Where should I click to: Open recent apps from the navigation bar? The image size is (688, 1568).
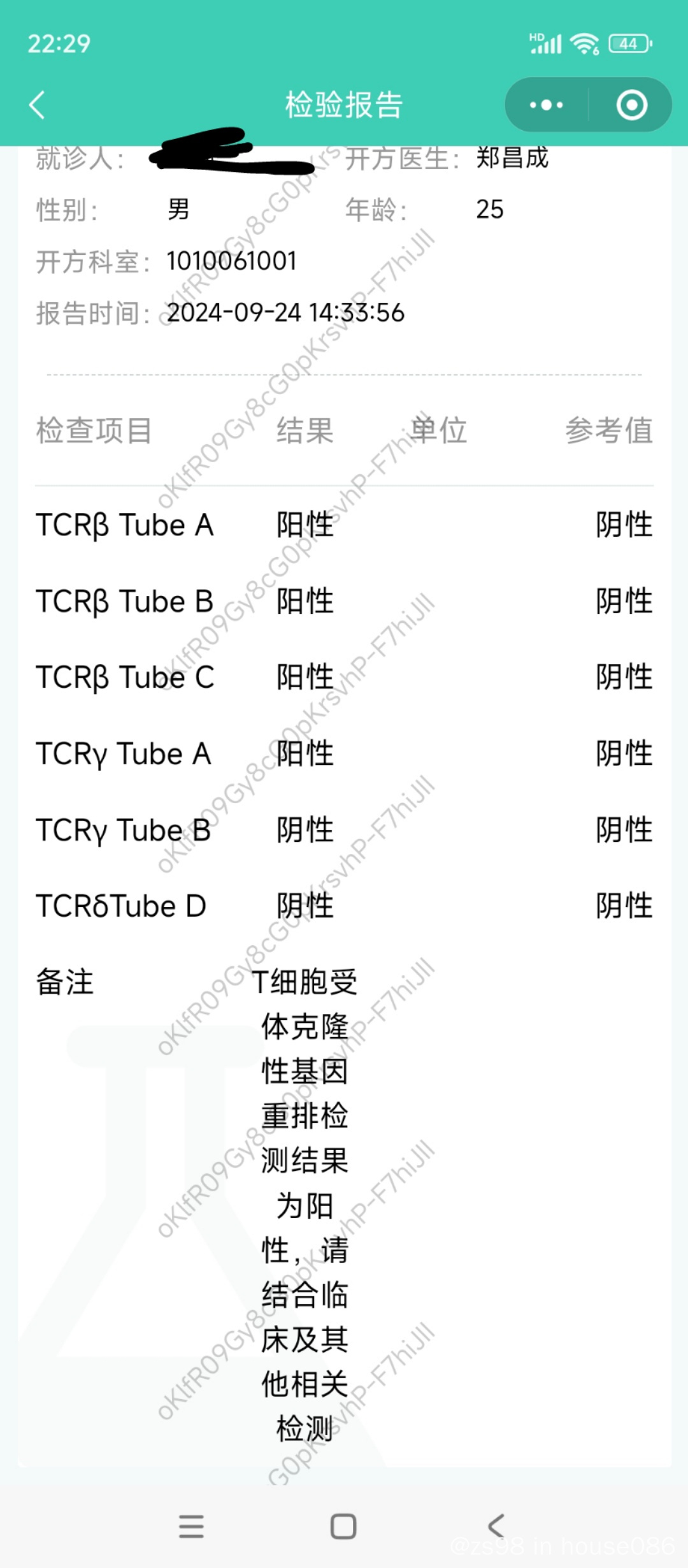coord(191,1527)
